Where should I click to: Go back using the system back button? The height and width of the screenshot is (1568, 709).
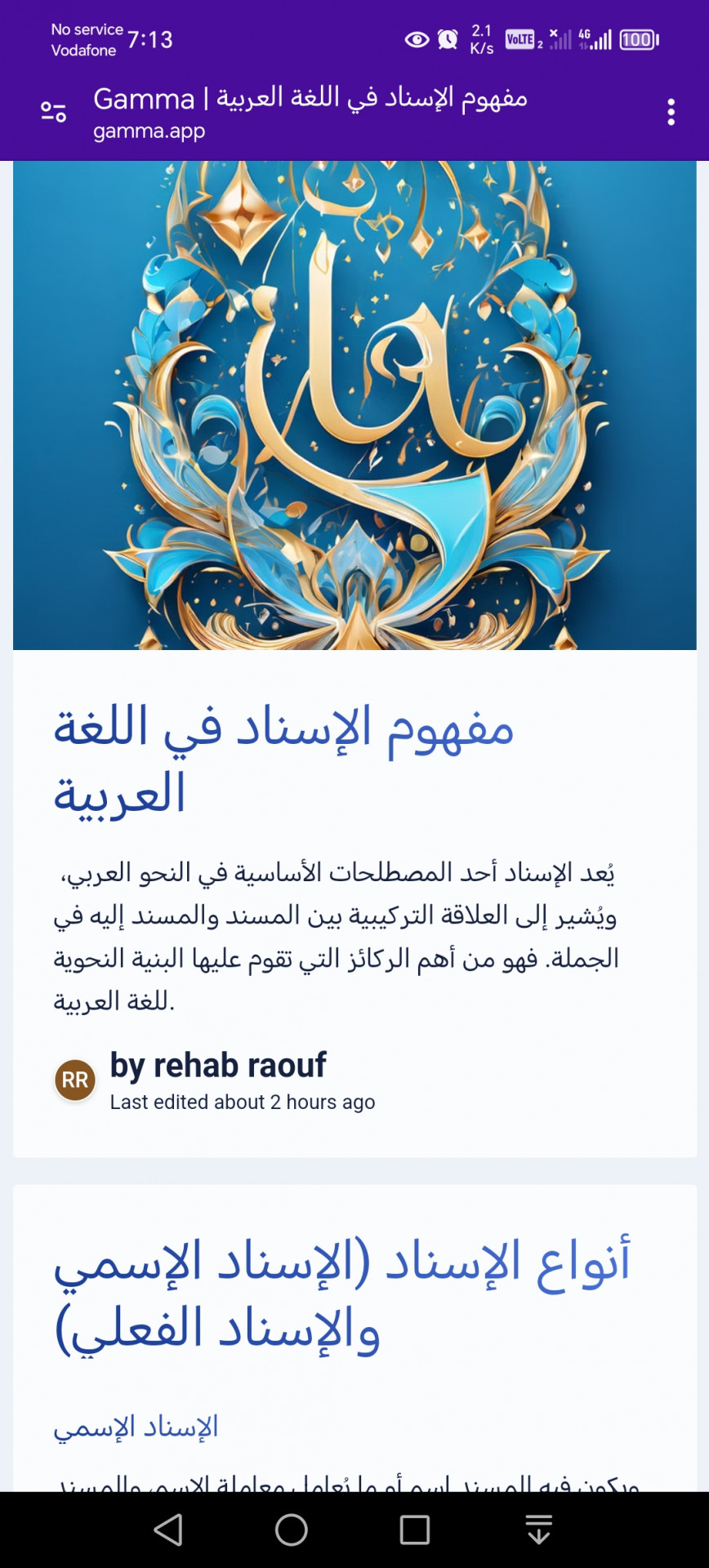click(169, 1530)
